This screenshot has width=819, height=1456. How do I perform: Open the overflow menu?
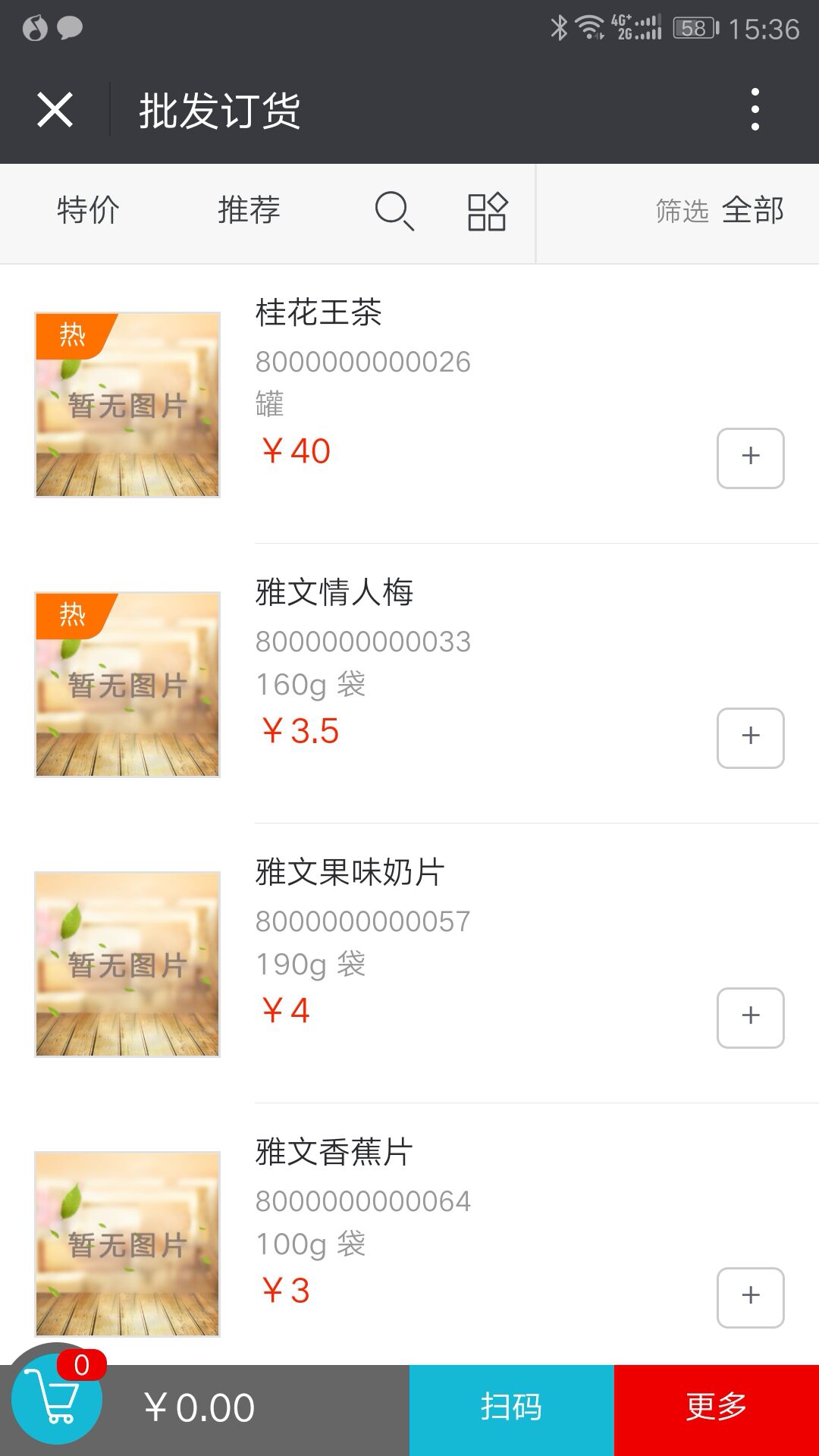[x=755, y=110]
